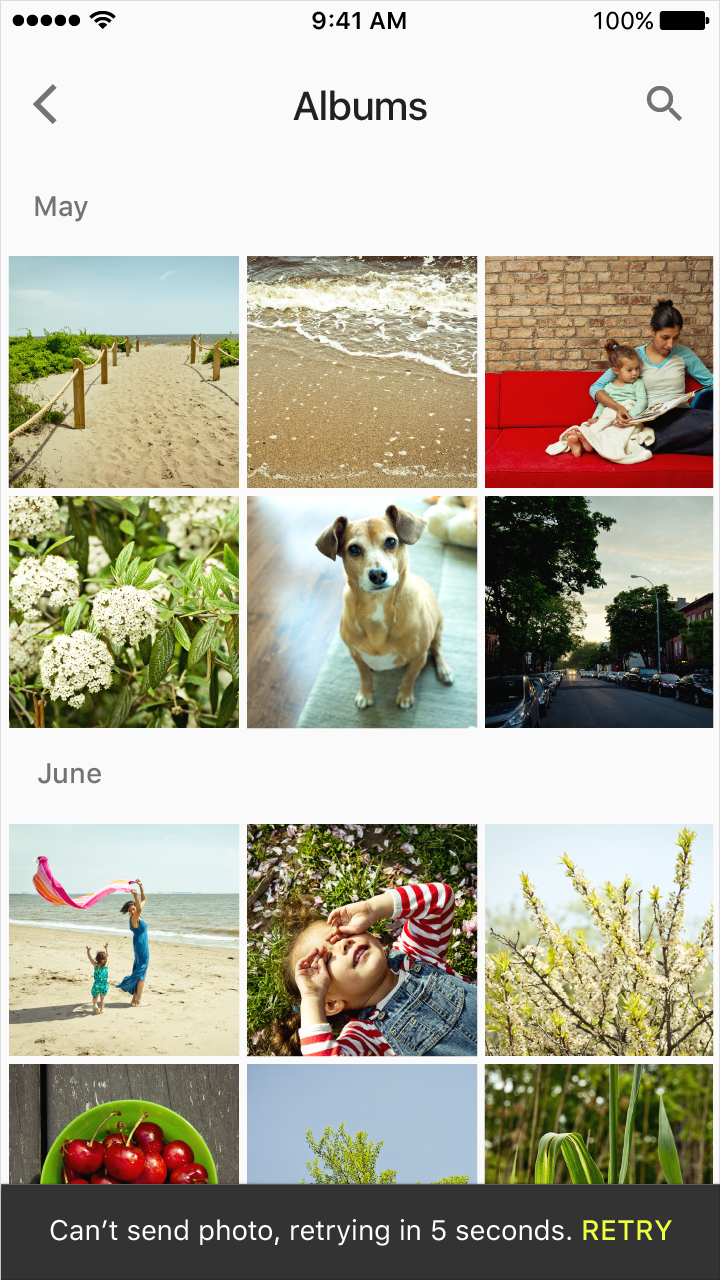
Task: Open the ocean waves on sand photo
Action: (362, 372)
